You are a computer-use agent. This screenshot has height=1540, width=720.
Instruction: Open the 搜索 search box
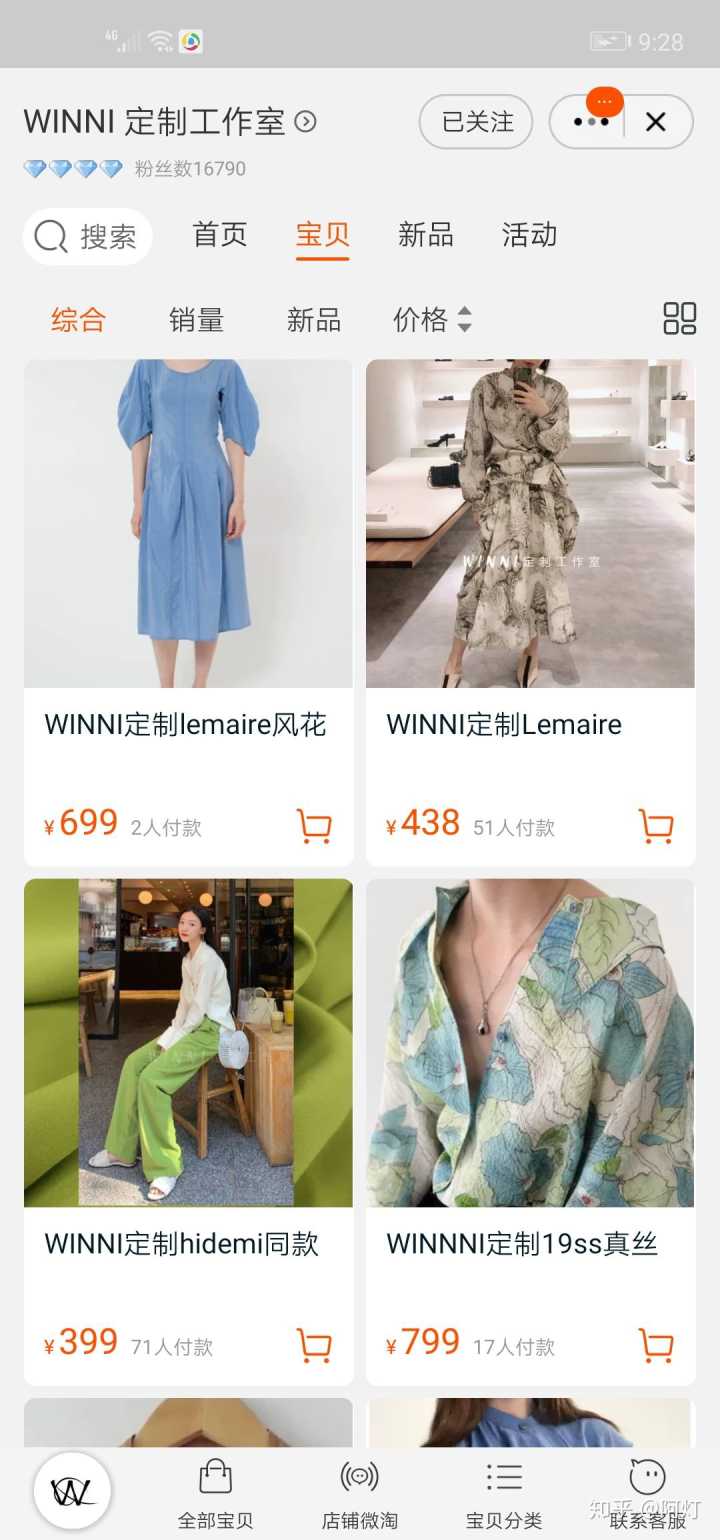(x=88, y=237)
